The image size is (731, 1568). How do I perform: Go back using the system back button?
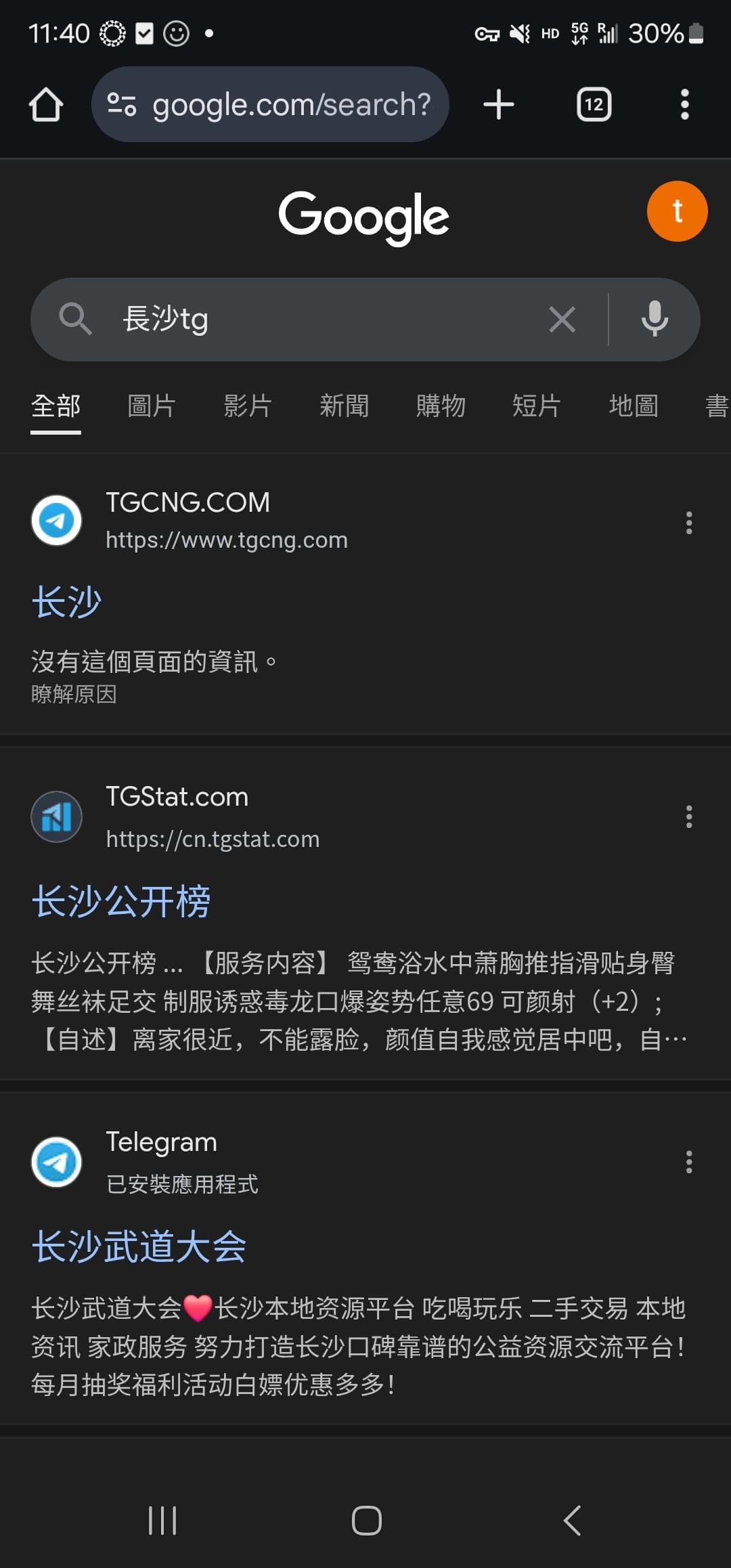[x=573, y=1521]
